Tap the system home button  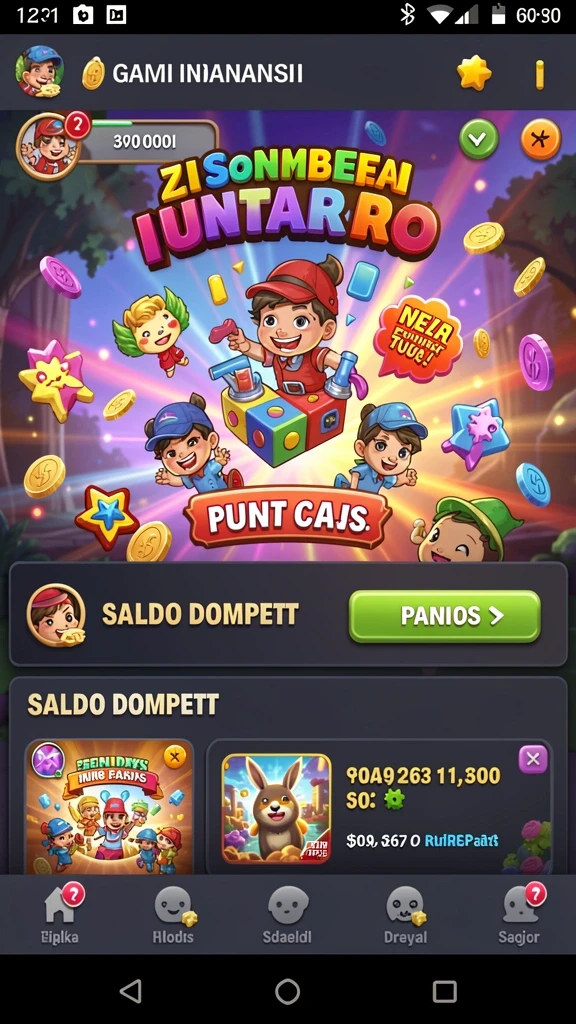[287, 991]
